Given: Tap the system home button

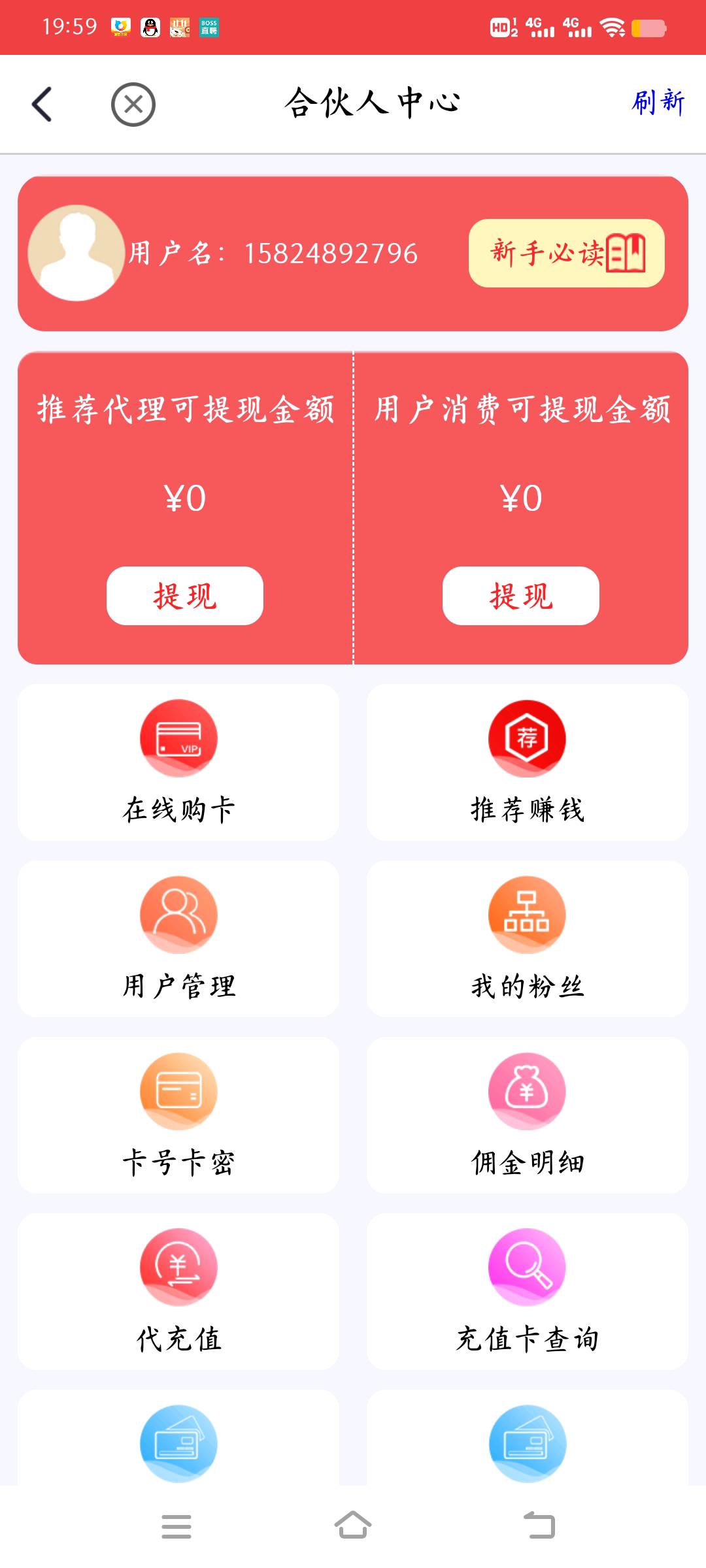Looking at the screenshot, I should click(353, 1526).
